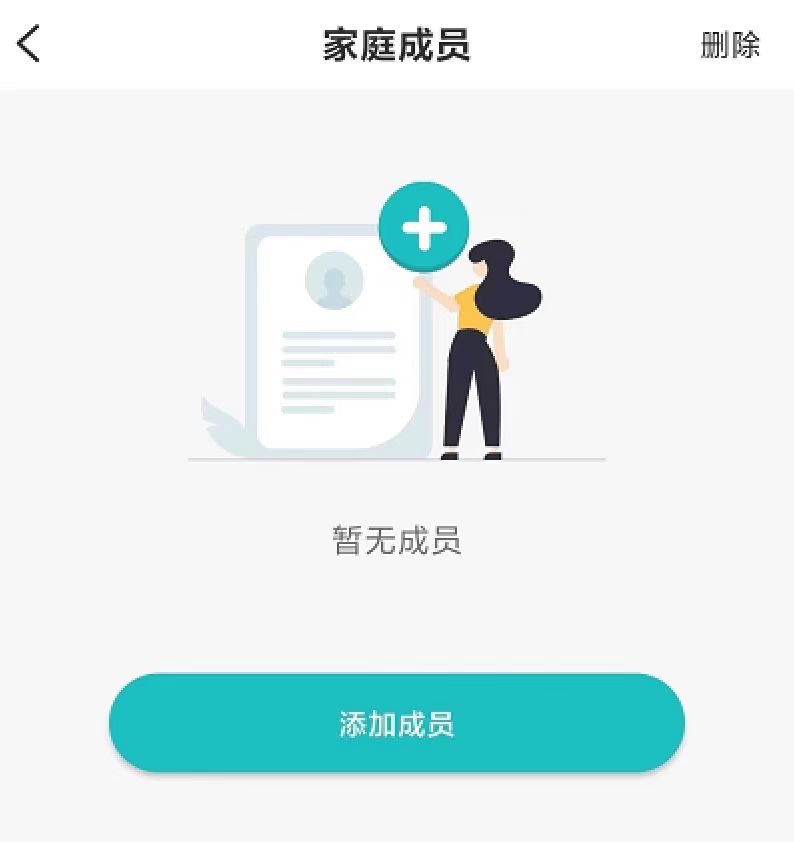The image size is (794, 842).
Task: Go back using the top-left arrow
Action: tap(30, 44)
